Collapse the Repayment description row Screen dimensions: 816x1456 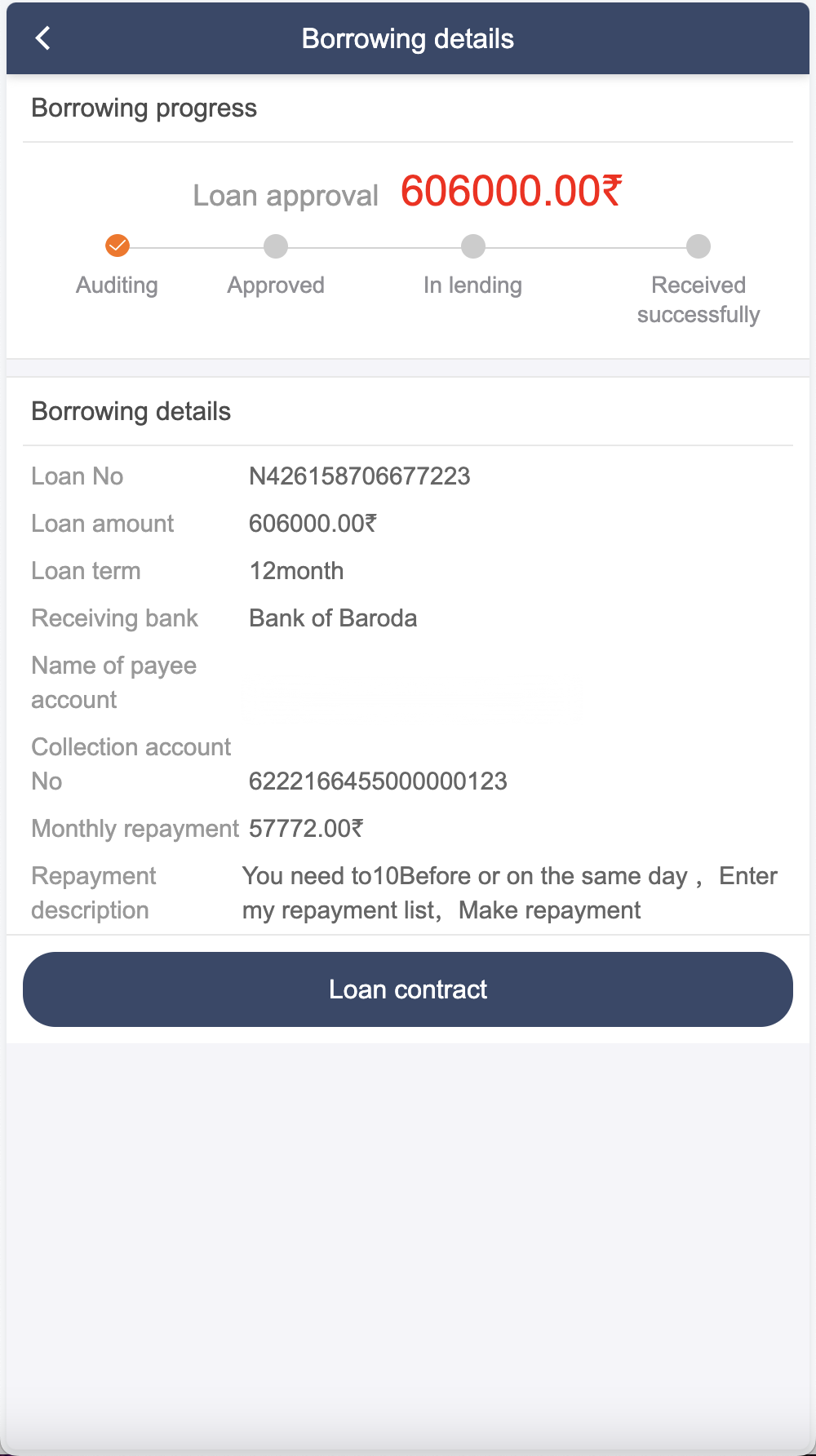(x=92, y=892)
